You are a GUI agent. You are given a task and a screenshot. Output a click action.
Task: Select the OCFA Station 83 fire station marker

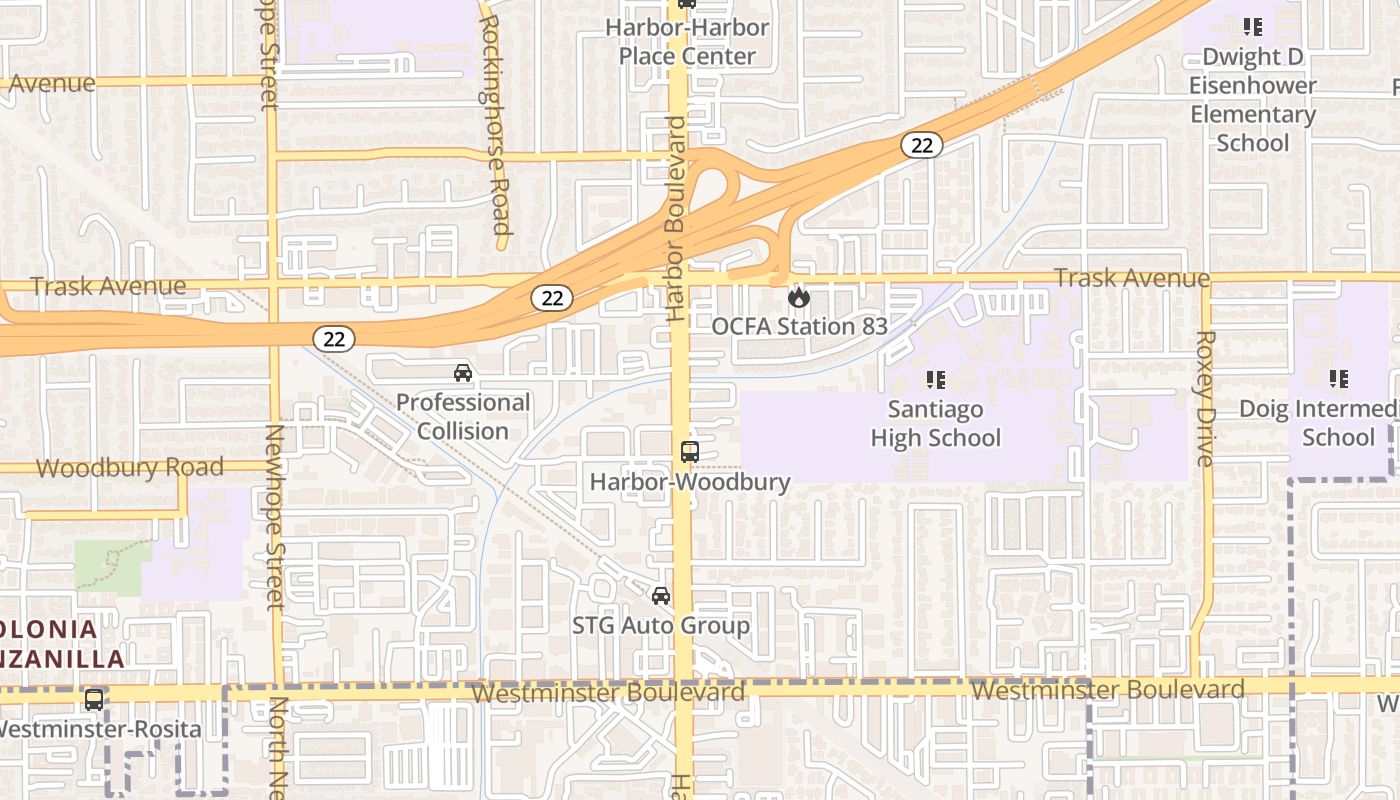point(798,297)
